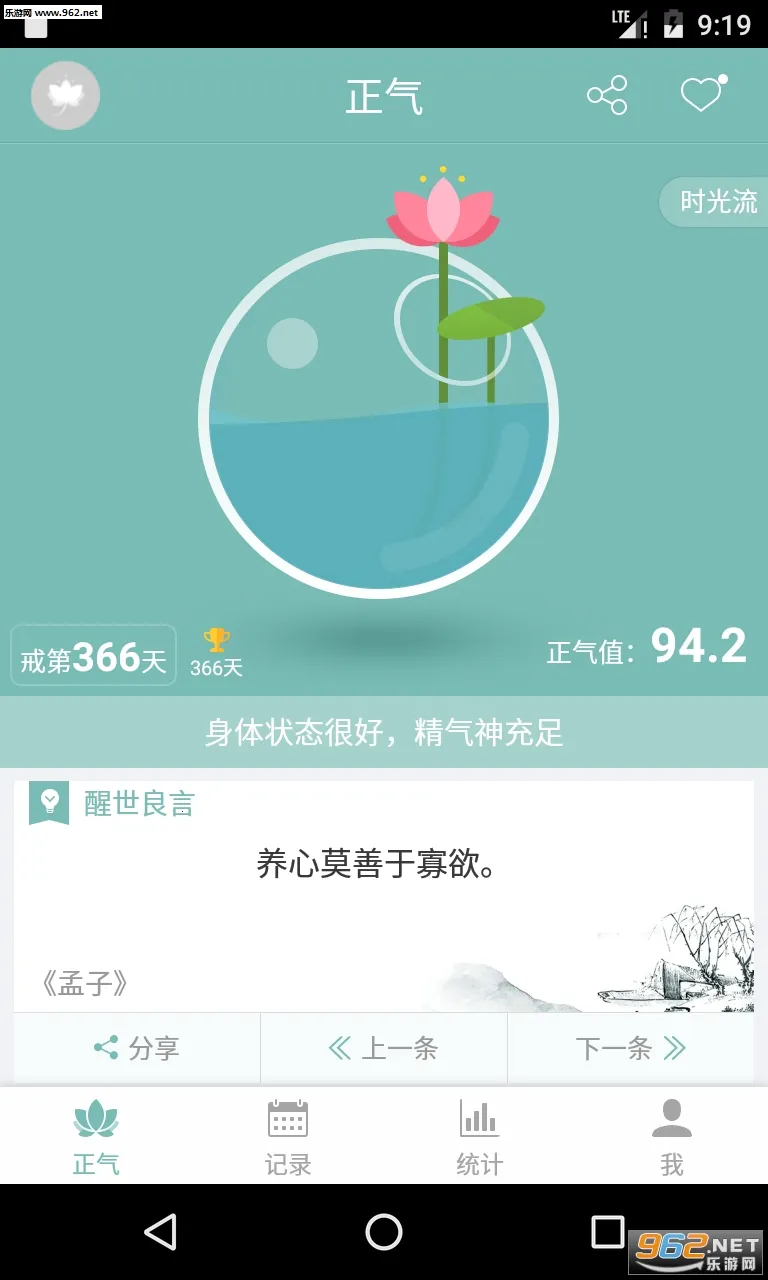Open the share icon in the top bar
Viewport: 768px width, 1280px height.
point(606,95)
